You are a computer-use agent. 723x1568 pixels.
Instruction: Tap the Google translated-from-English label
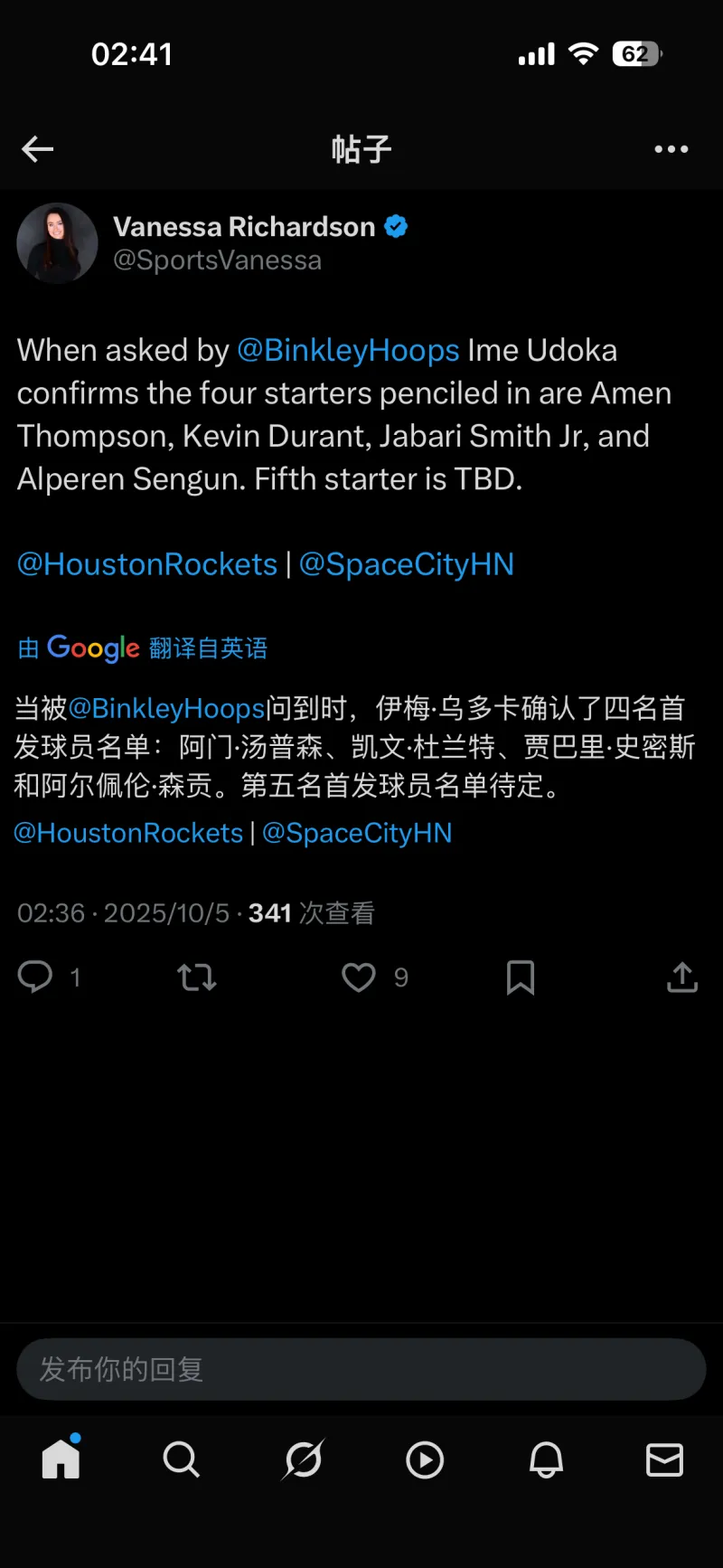(143, 647)
